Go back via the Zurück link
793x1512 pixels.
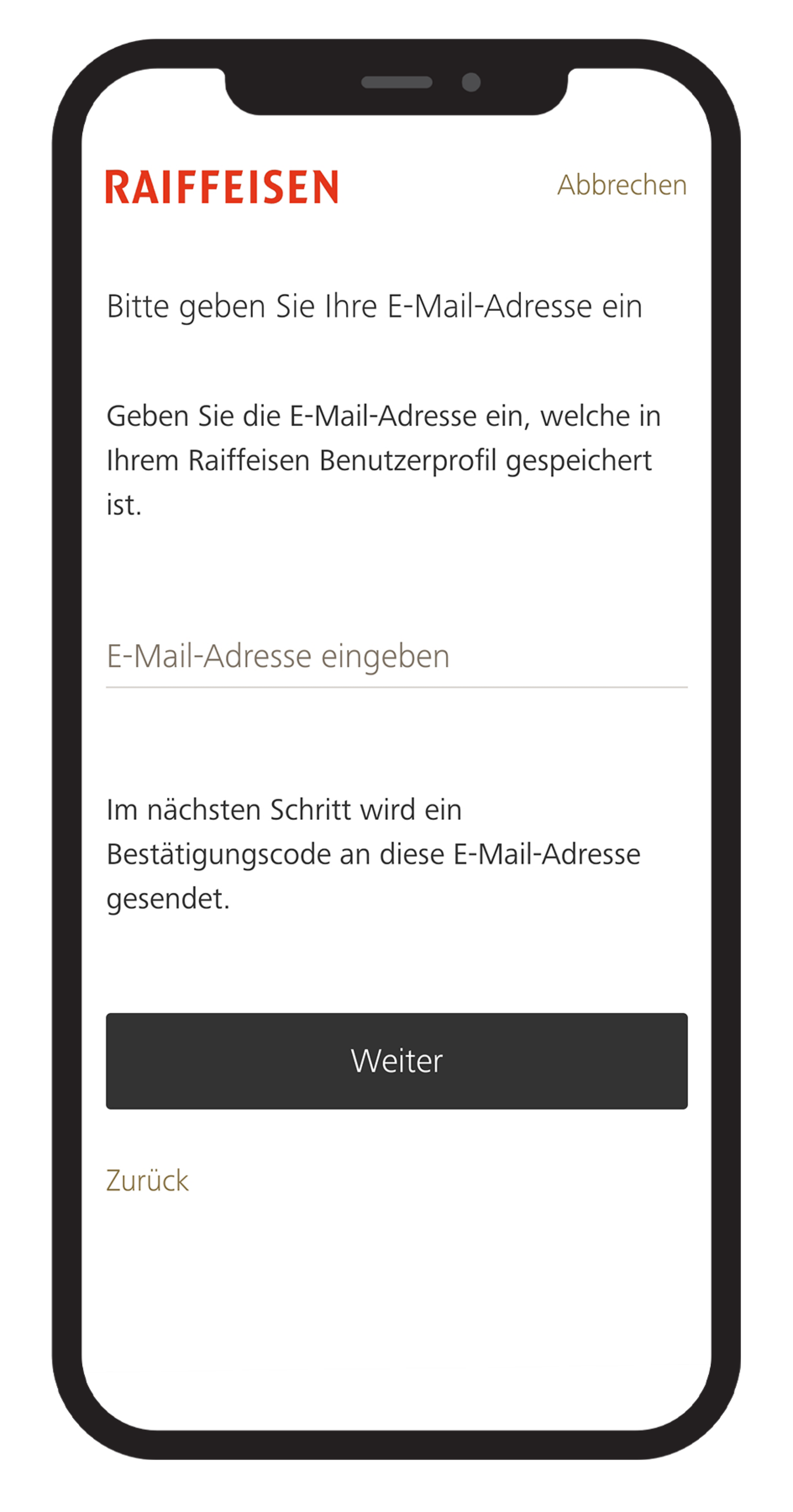tap(147, 1180)
